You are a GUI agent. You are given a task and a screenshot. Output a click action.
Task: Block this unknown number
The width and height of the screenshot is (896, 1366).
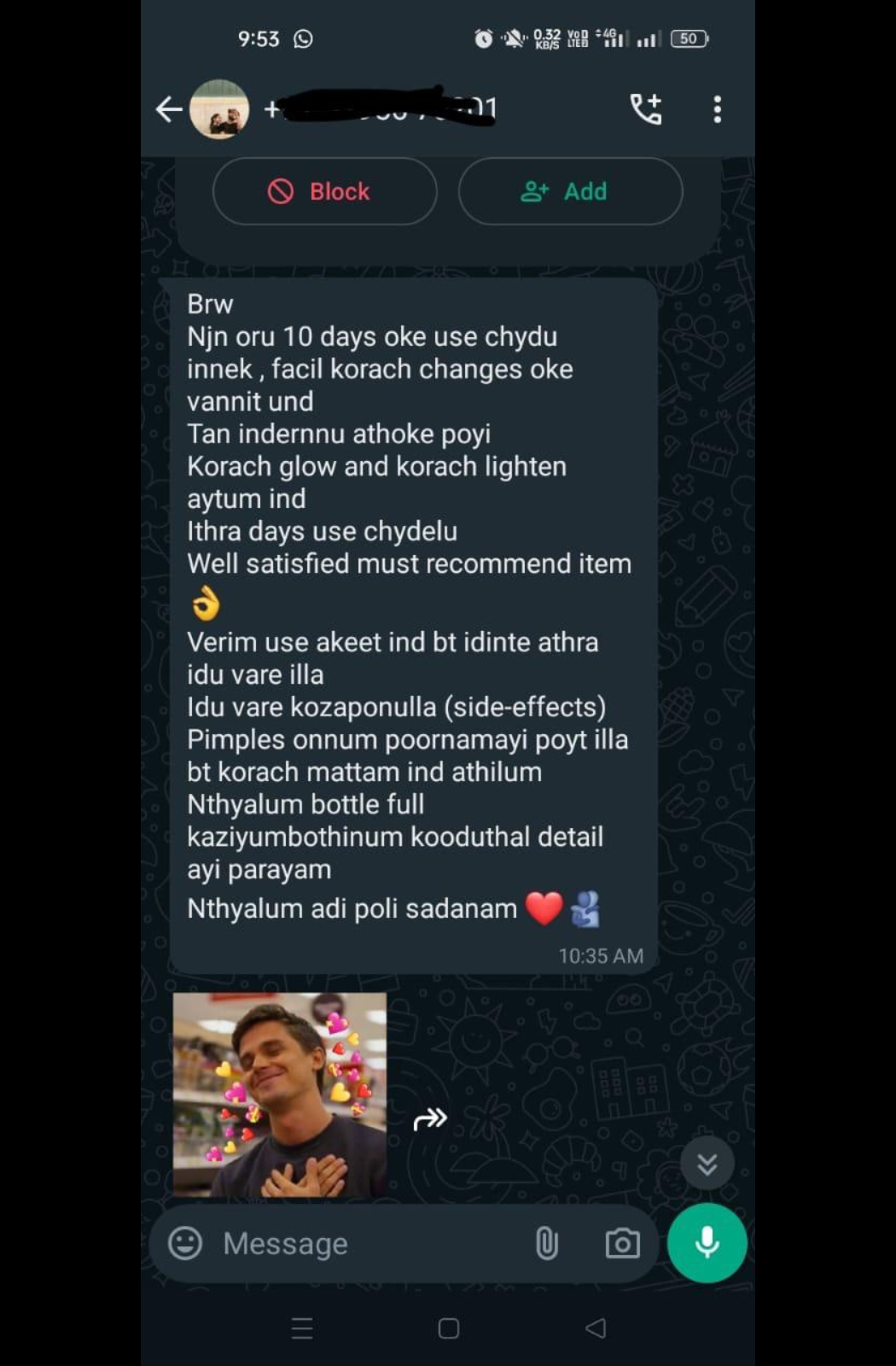point(324,191)
